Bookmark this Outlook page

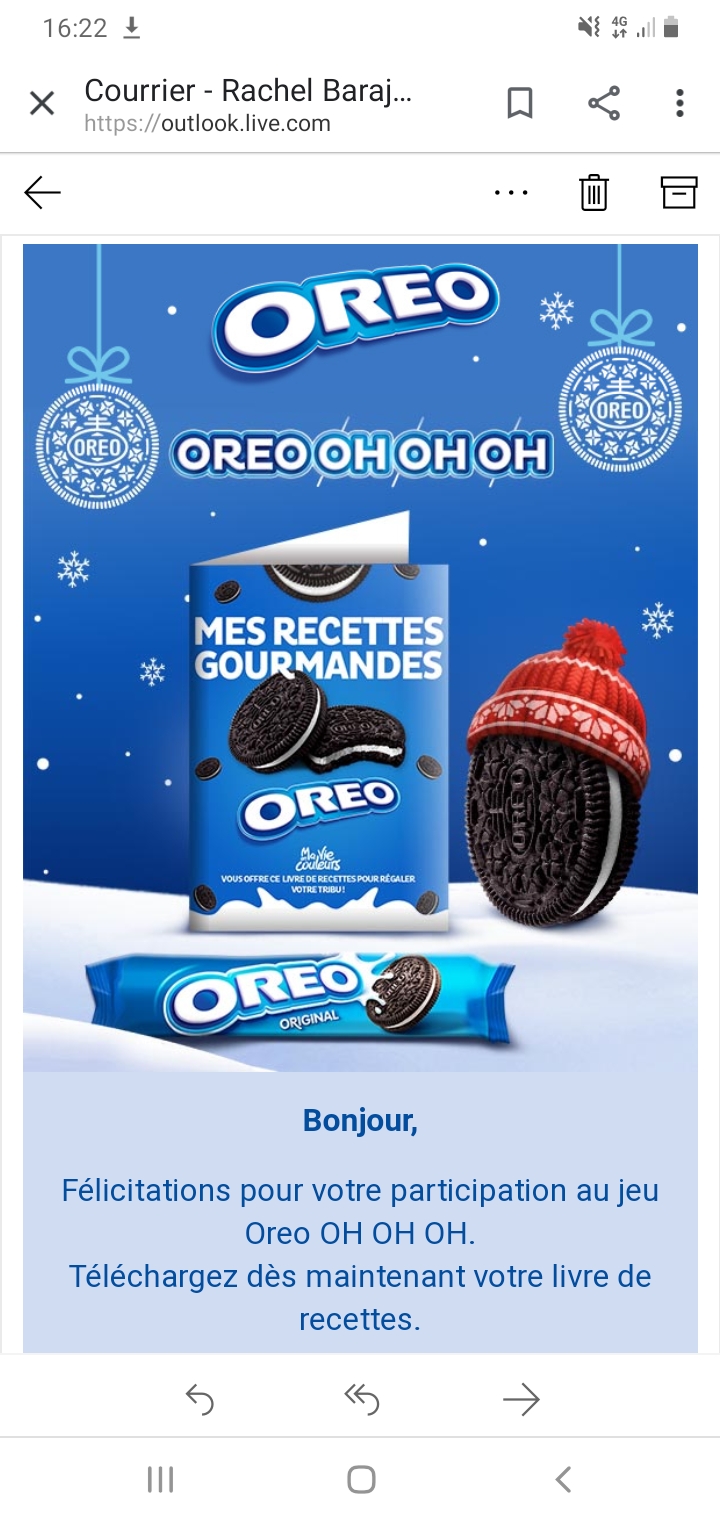520,103
